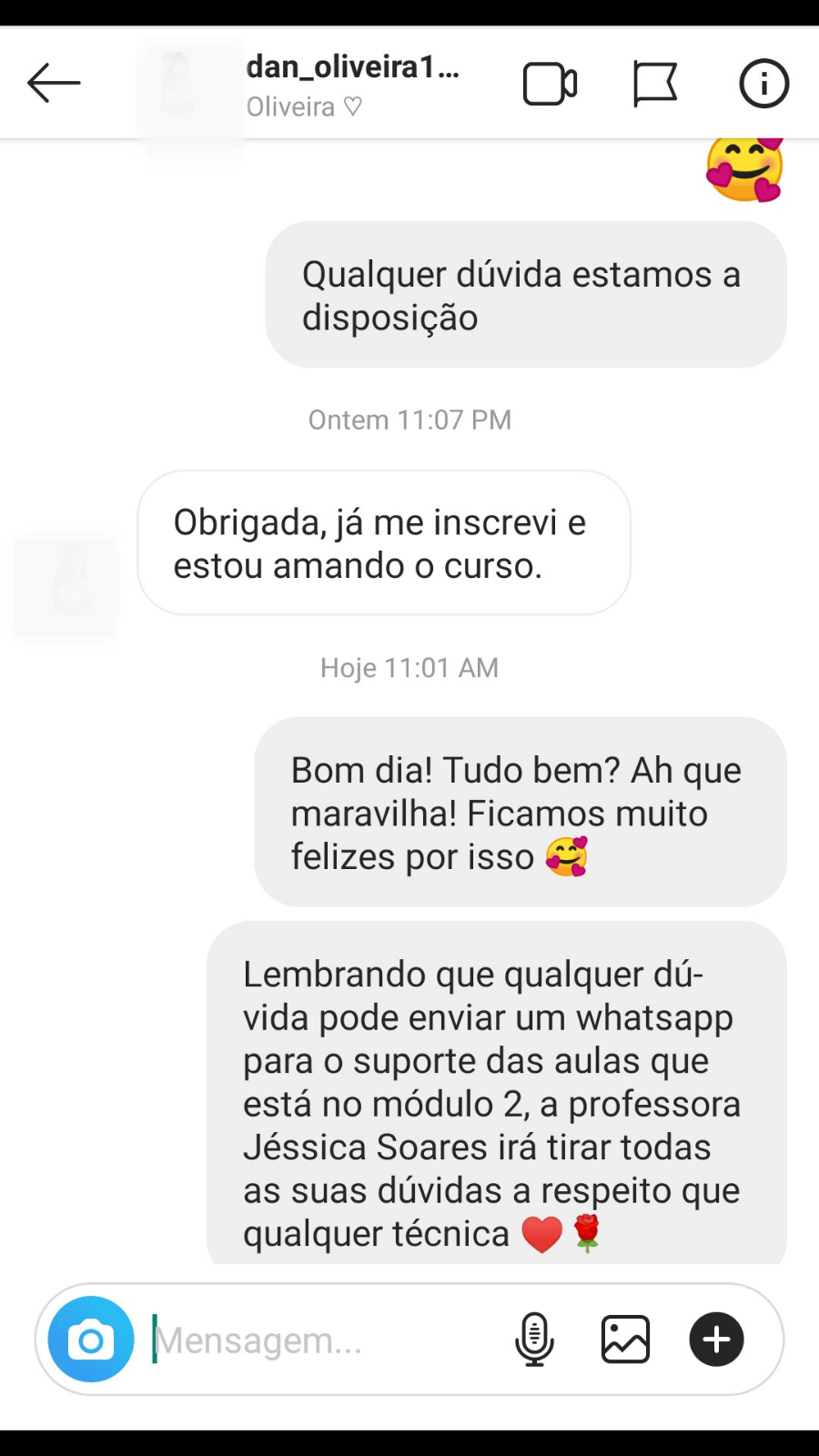Open dan_oliveira's profile from the header
Screen dimensions: 819x1456
[x=351, y=84]
